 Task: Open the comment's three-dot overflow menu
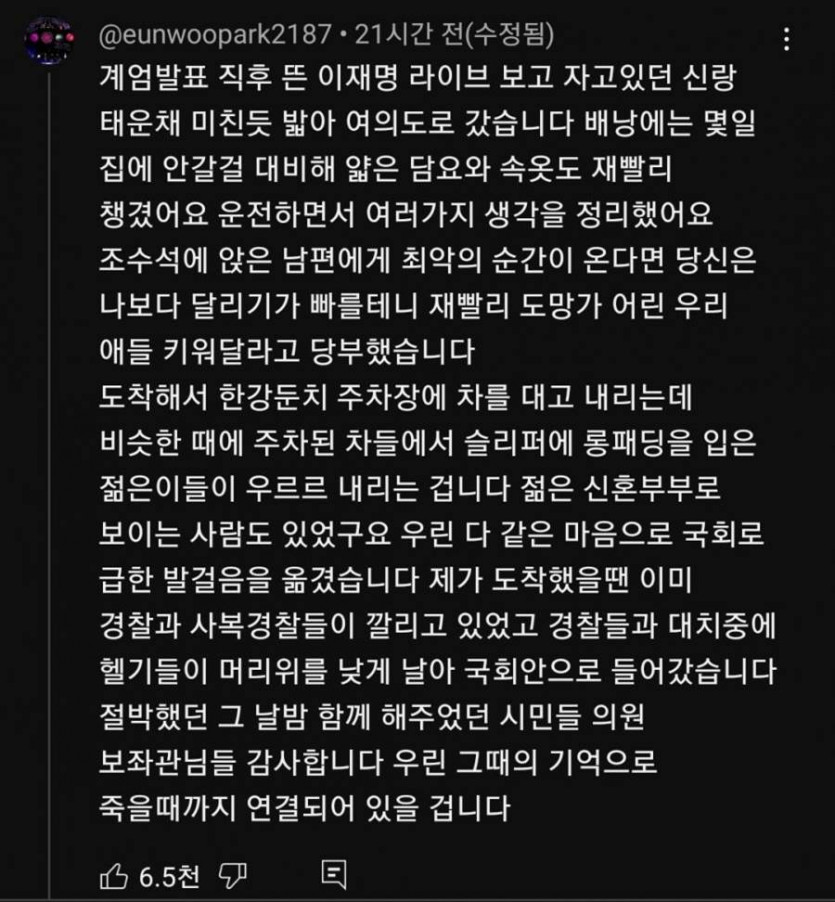tap(788, 40)
